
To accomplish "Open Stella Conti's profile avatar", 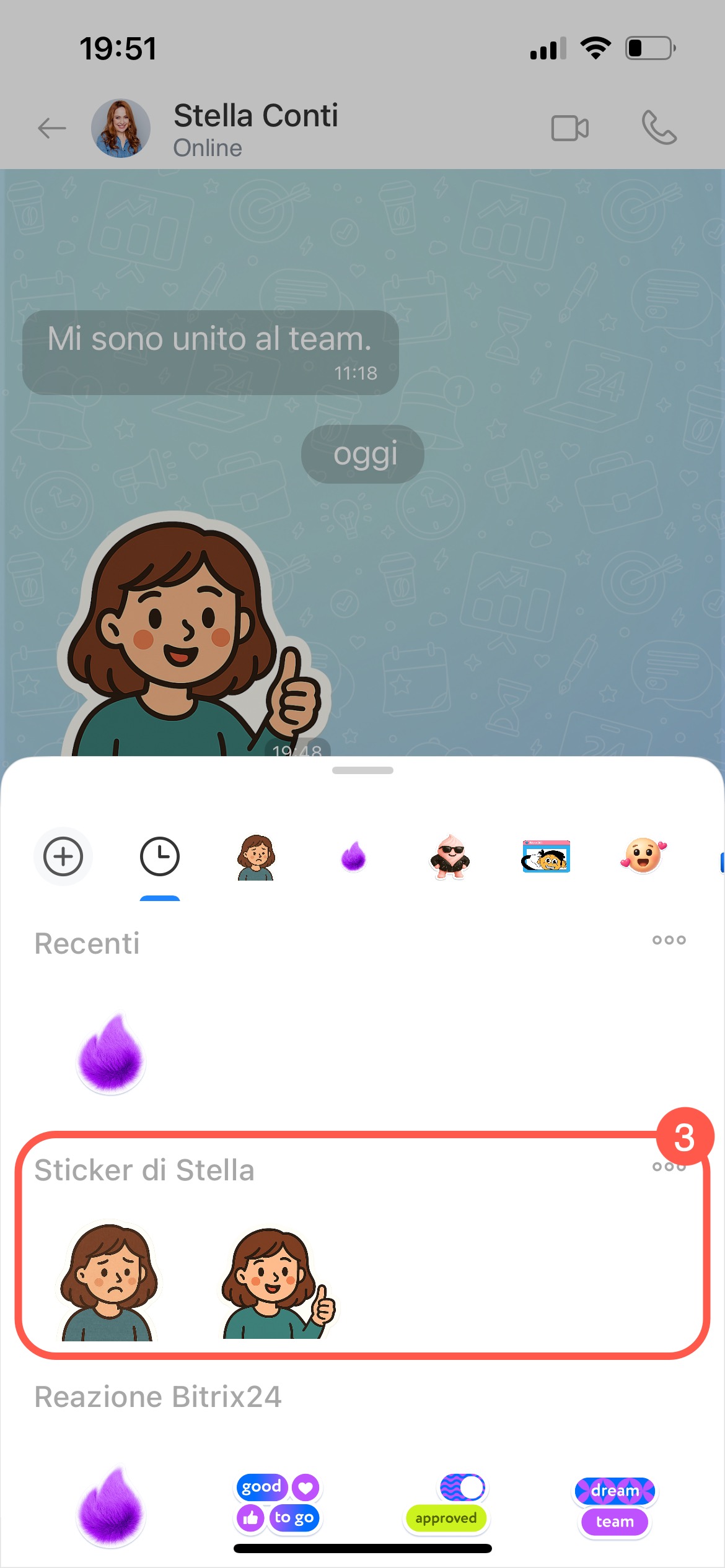I will [121, 129].
